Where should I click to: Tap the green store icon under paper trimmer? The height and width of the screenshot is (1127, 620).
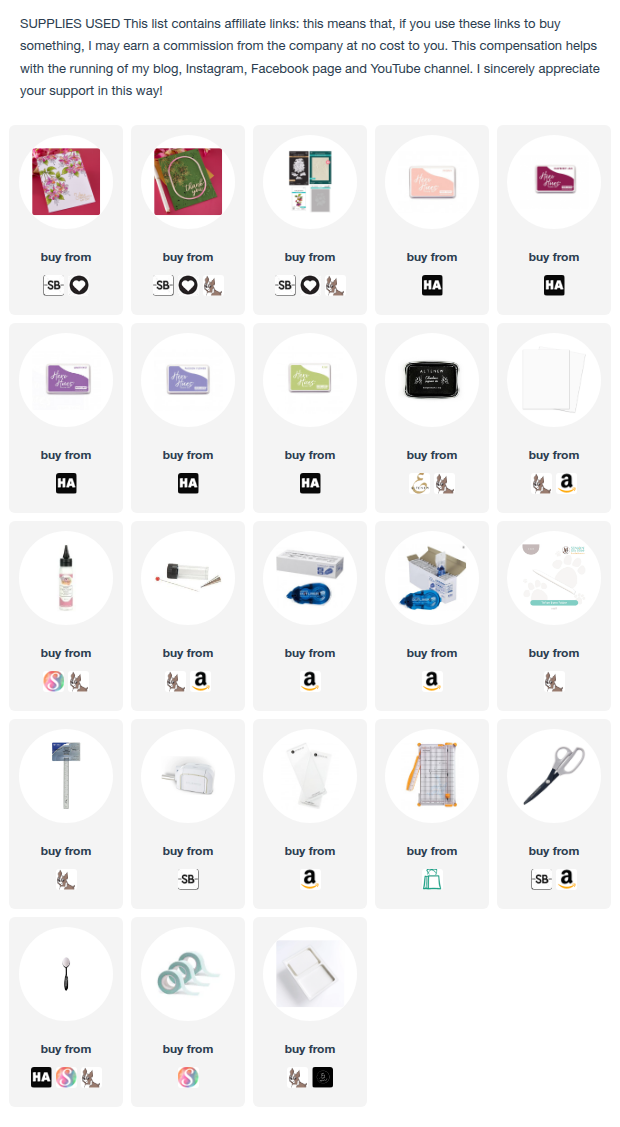click(x=431, y=879)
